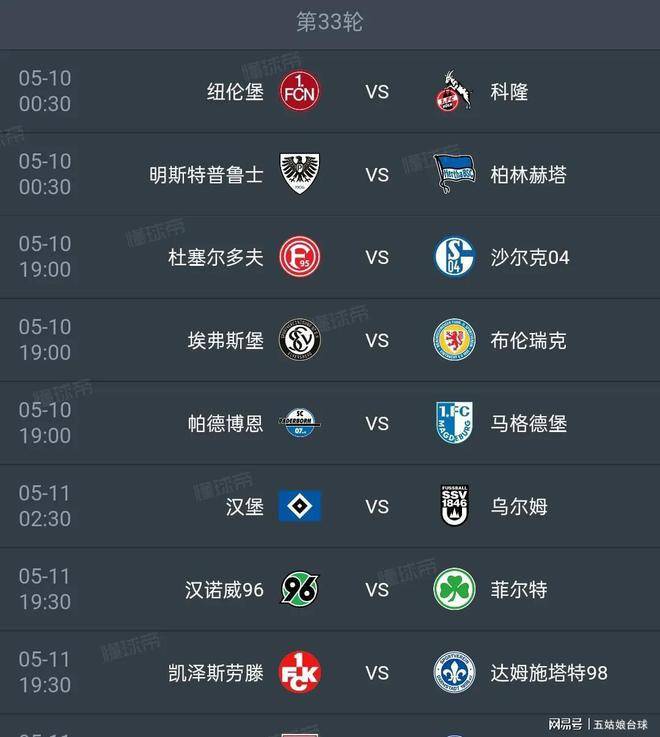Open the 凯泽斯劳滕 vs 达姆施塔特98 match
Screen dimensions: 660x737
click(376, 673)
